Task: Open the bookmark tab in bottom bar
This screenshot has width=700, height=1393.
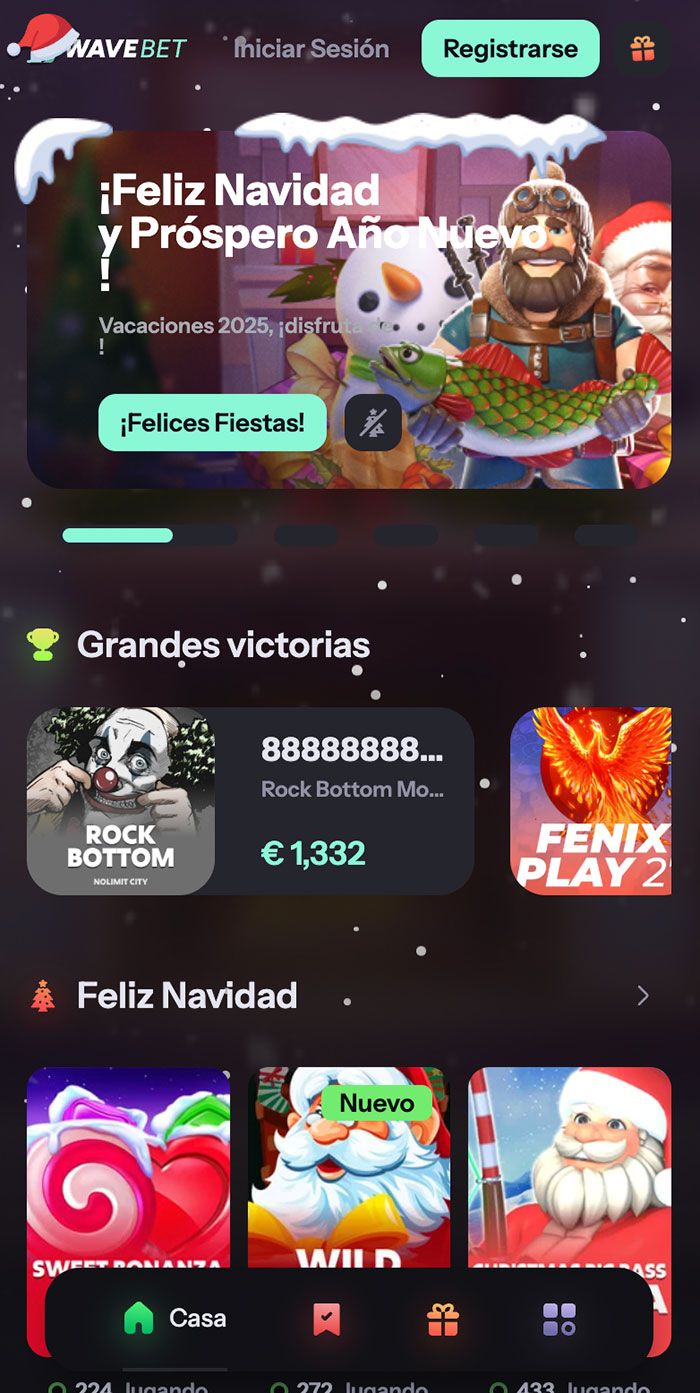Action: tap(326, 1319)
